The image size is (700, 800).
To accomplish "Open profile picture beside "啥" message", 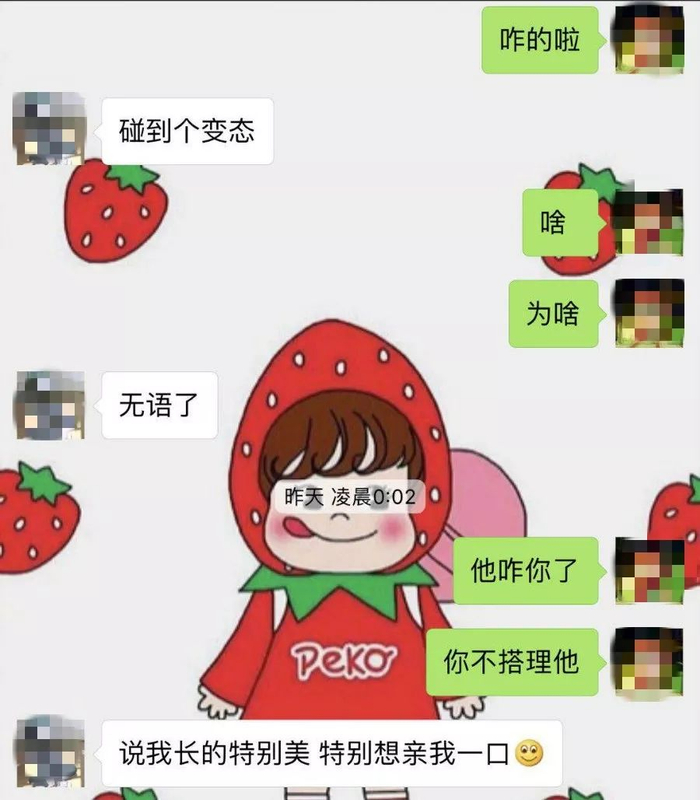I will click(x=649, y=221).
